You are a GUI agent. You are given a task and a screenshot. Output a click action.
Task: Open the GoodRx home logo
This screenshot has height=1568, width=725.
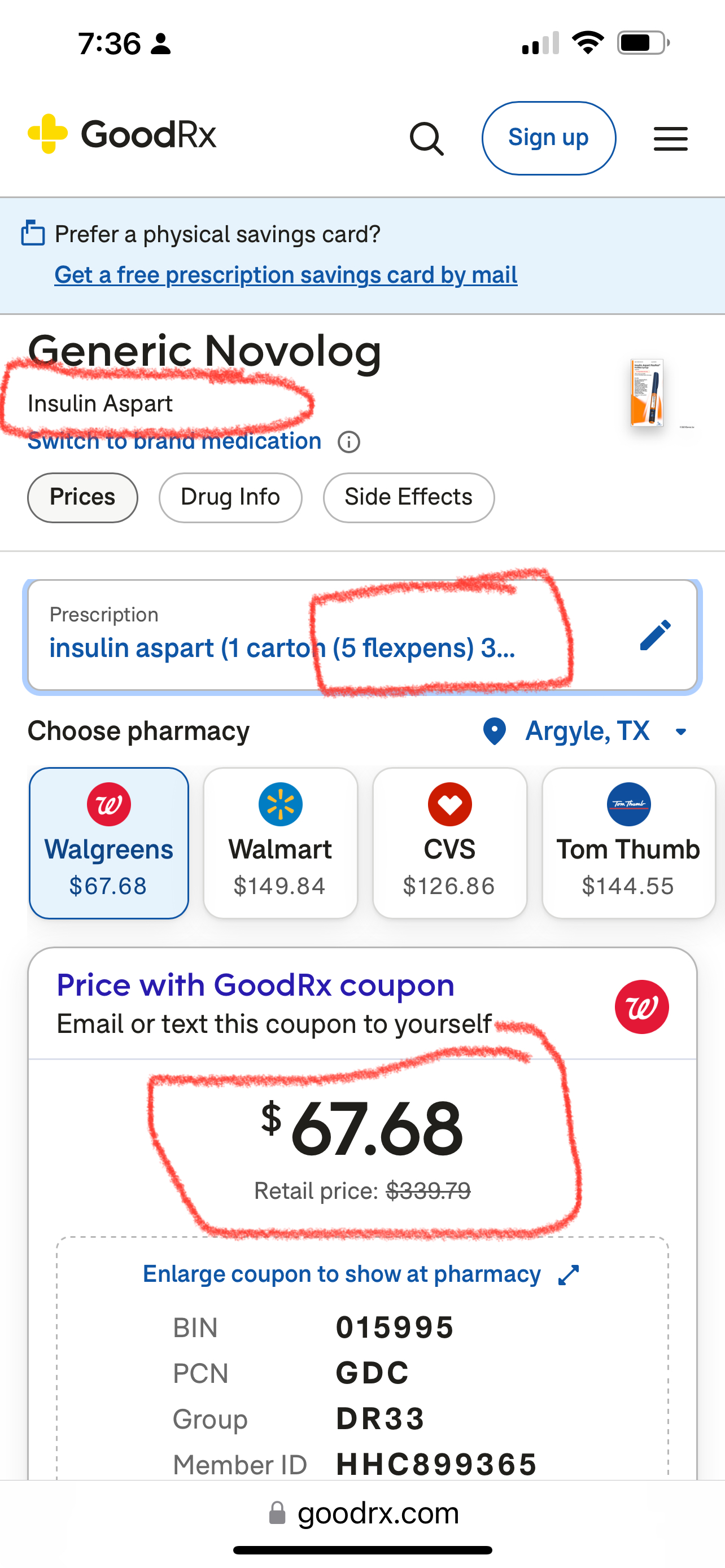[x=123, y=134]
